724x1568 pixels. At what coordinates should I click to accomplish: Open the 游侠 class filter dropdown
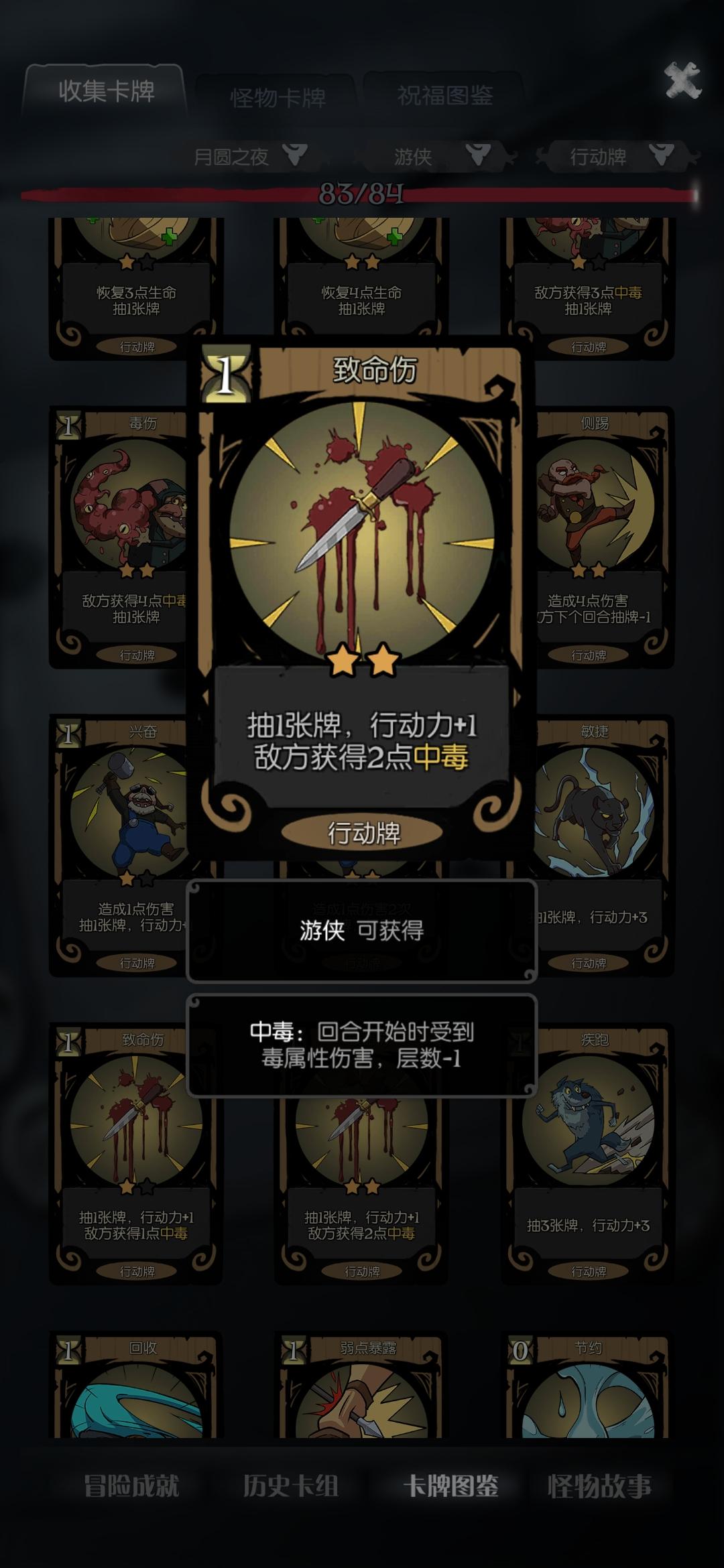click(x=440, y=157)
